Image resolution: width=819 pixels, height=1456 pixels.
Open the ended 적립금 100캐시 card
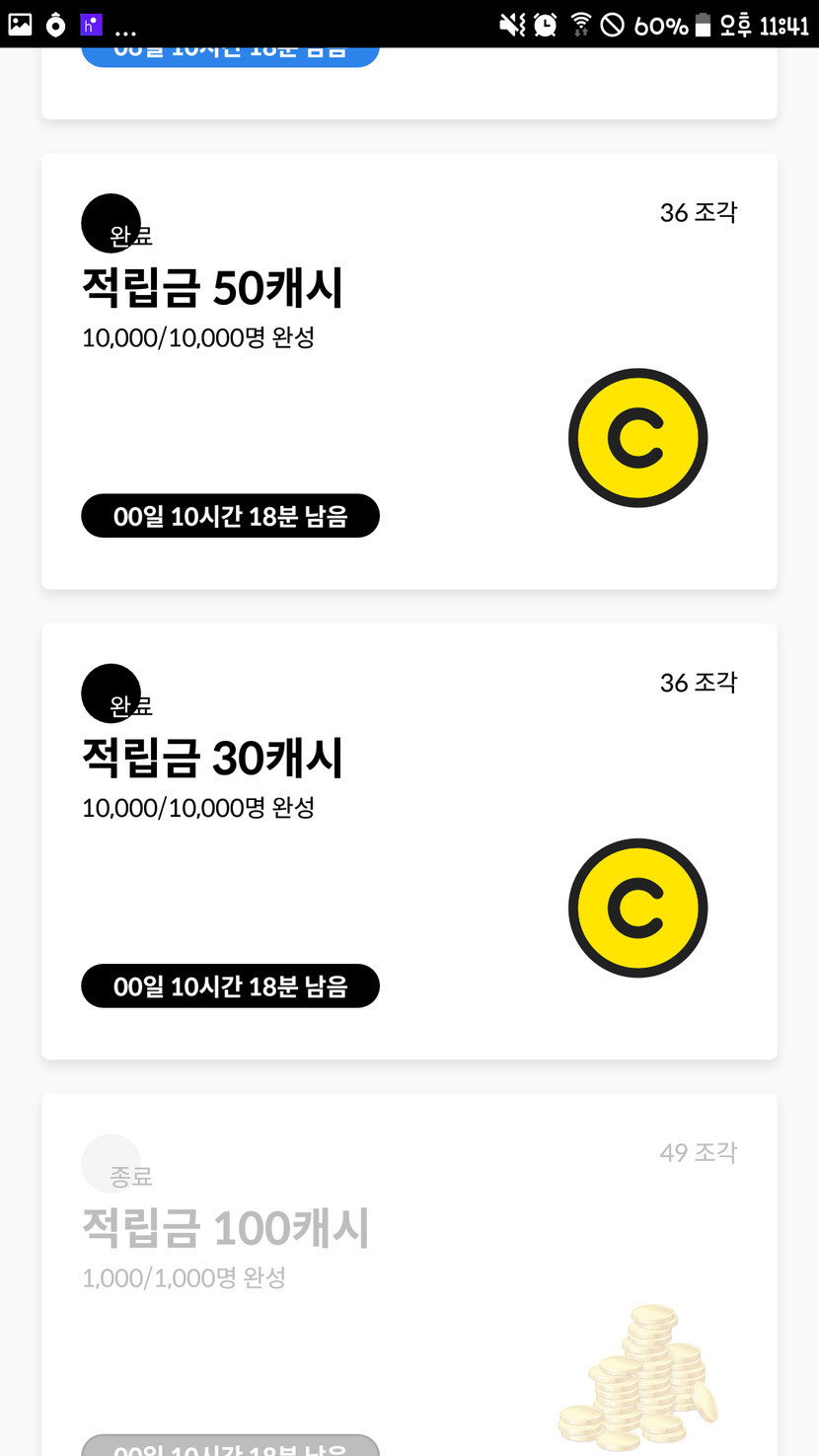coord(409,1273)
